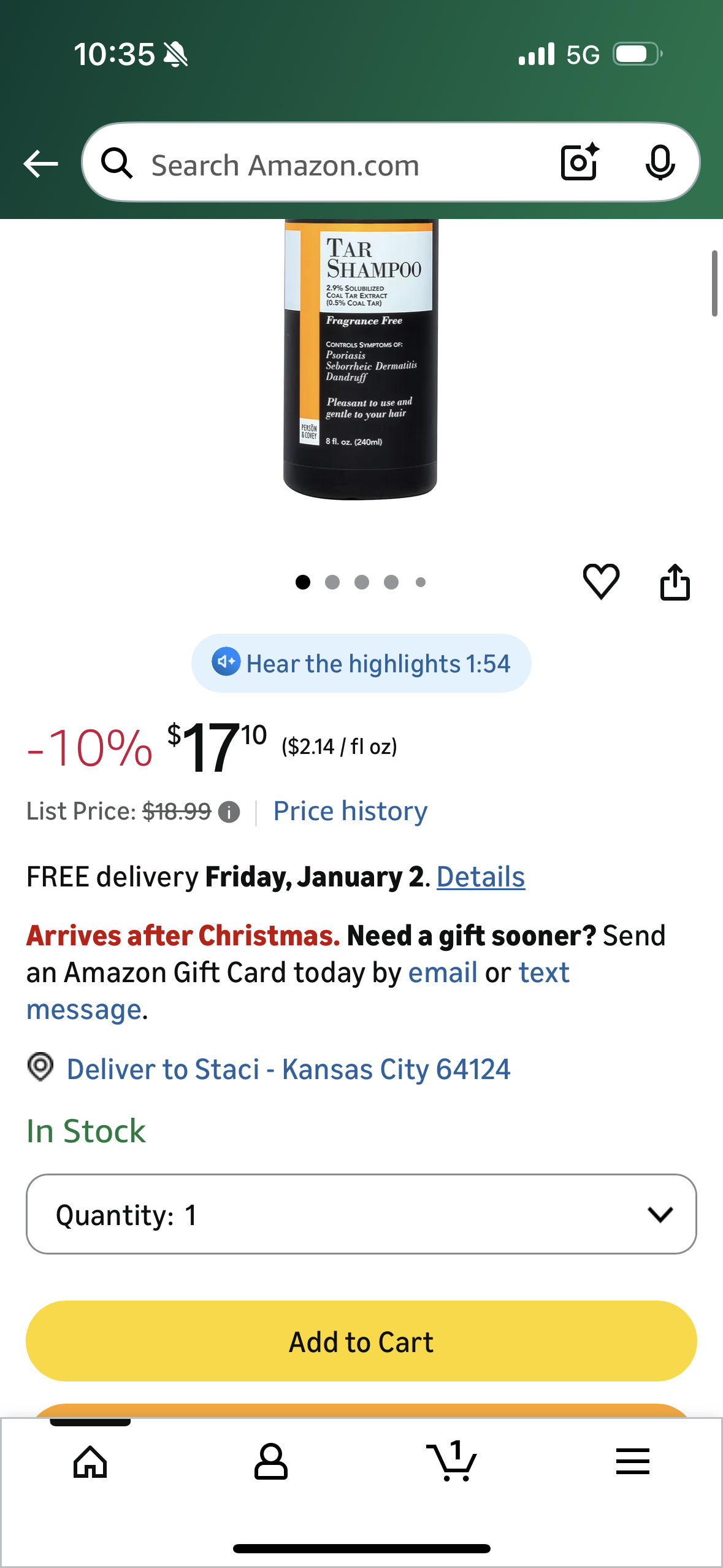
Task: Open delivery Details link
Action: (481, 877)
